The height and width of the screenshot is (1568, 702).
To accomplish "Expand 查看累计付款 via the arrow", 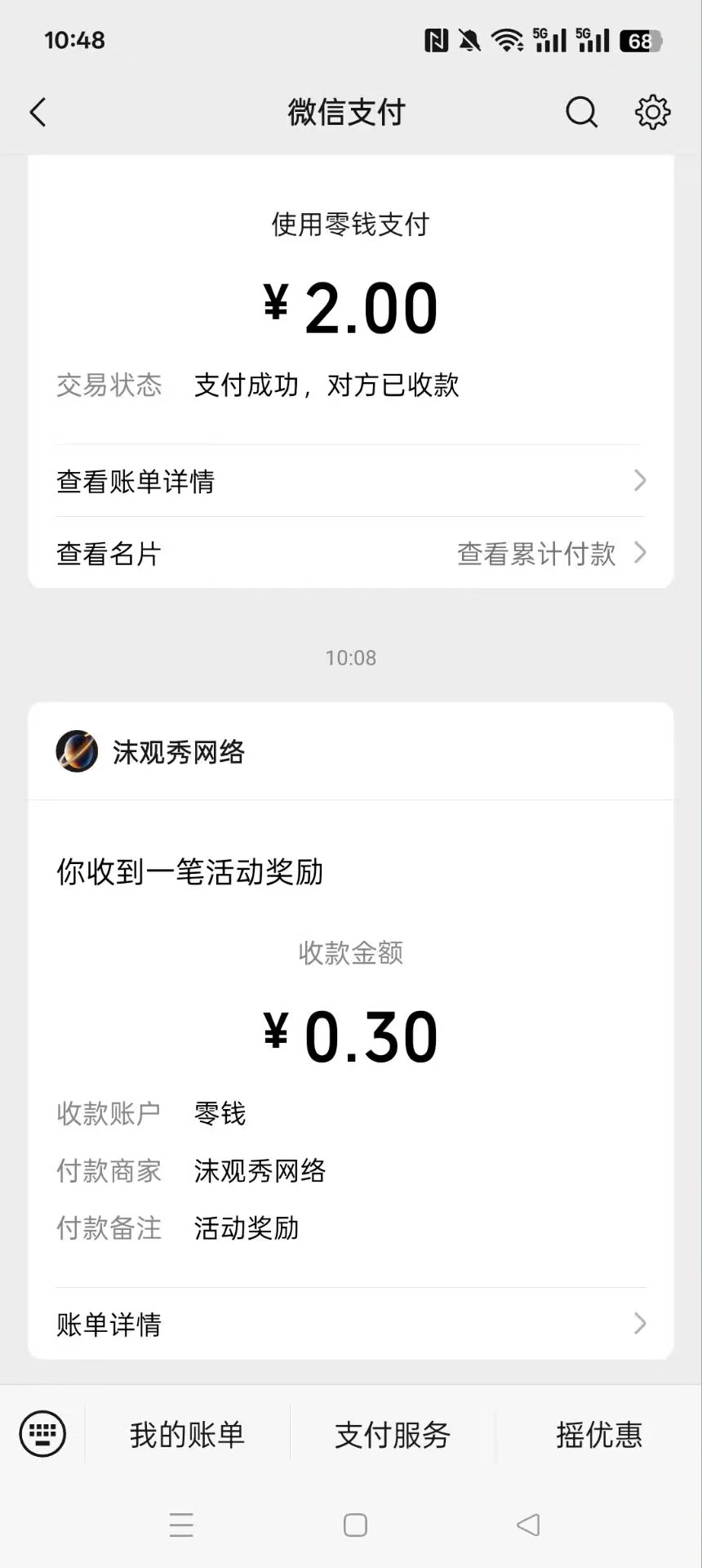I will click(536, 554).
